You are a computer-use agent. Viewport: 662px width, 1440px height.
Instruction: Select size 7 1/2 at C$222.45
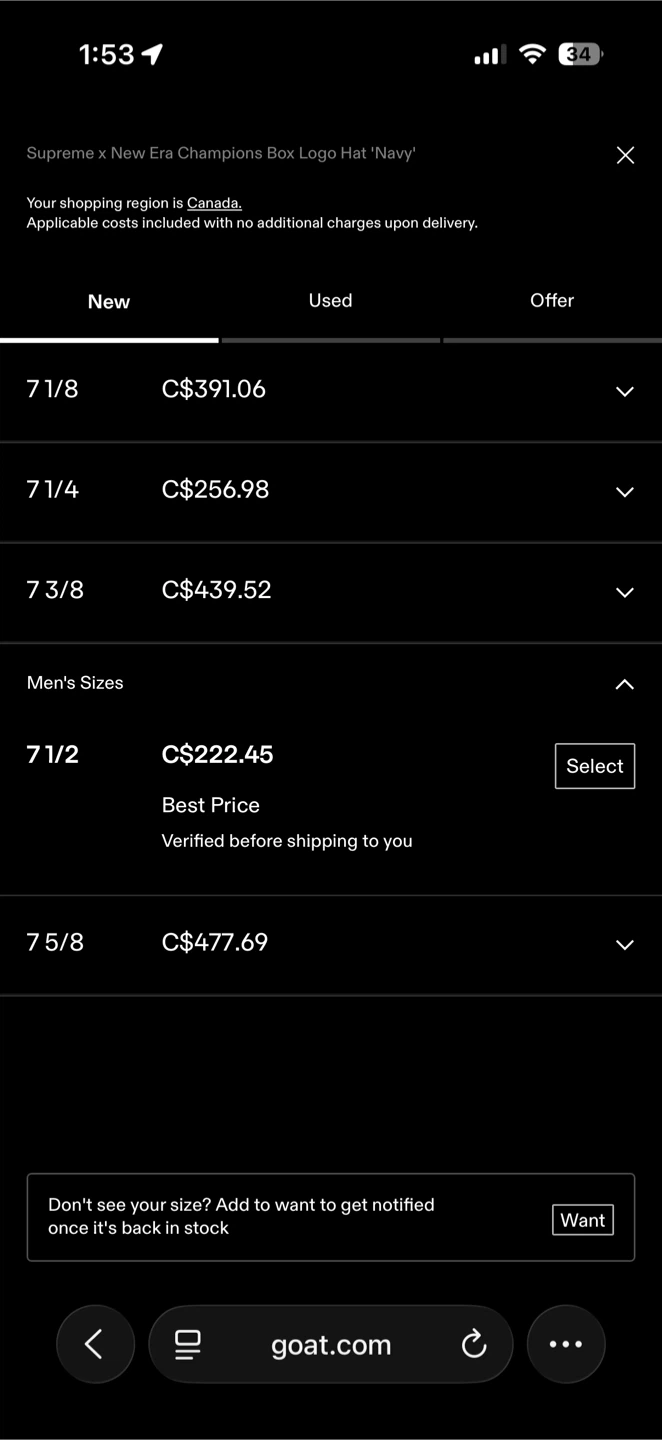594,766
